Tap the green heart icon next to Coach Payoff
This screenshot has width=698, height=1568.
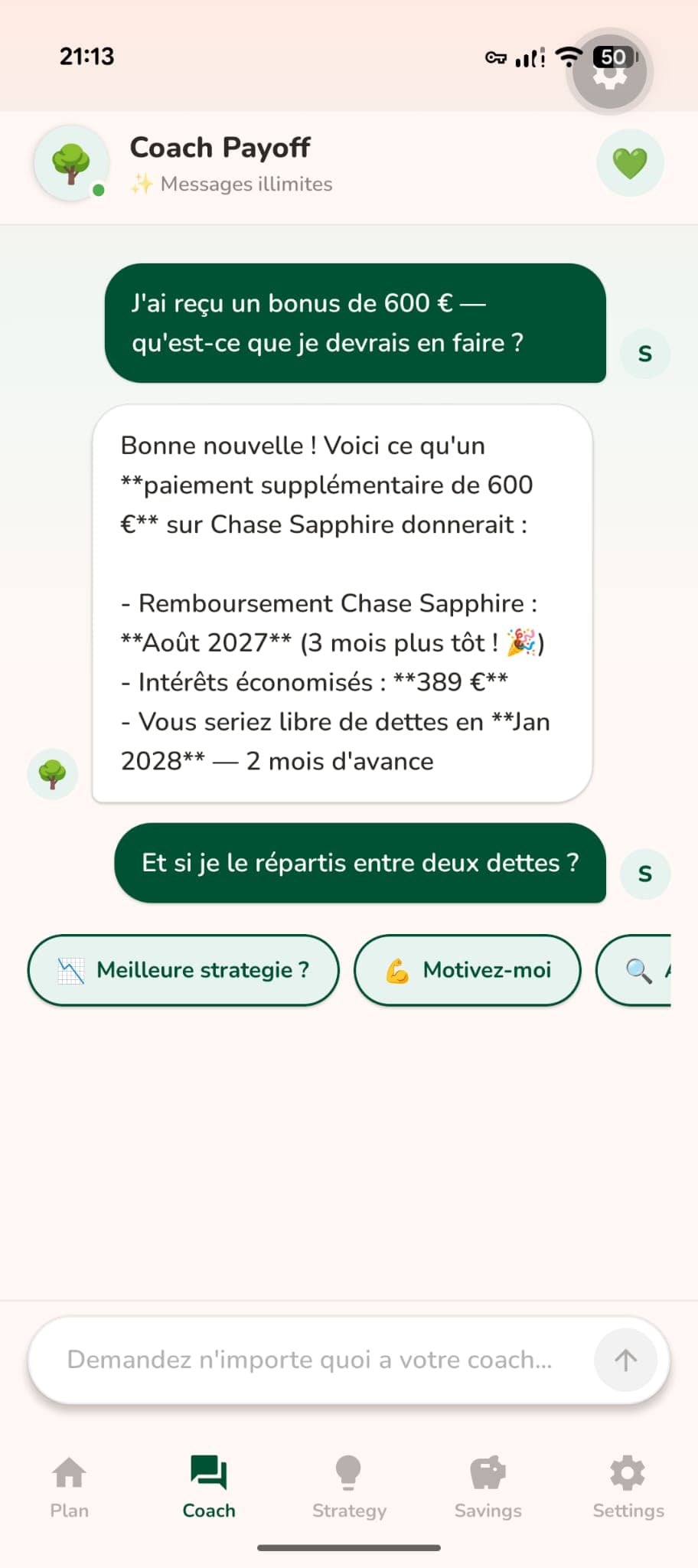coord(630,163)
